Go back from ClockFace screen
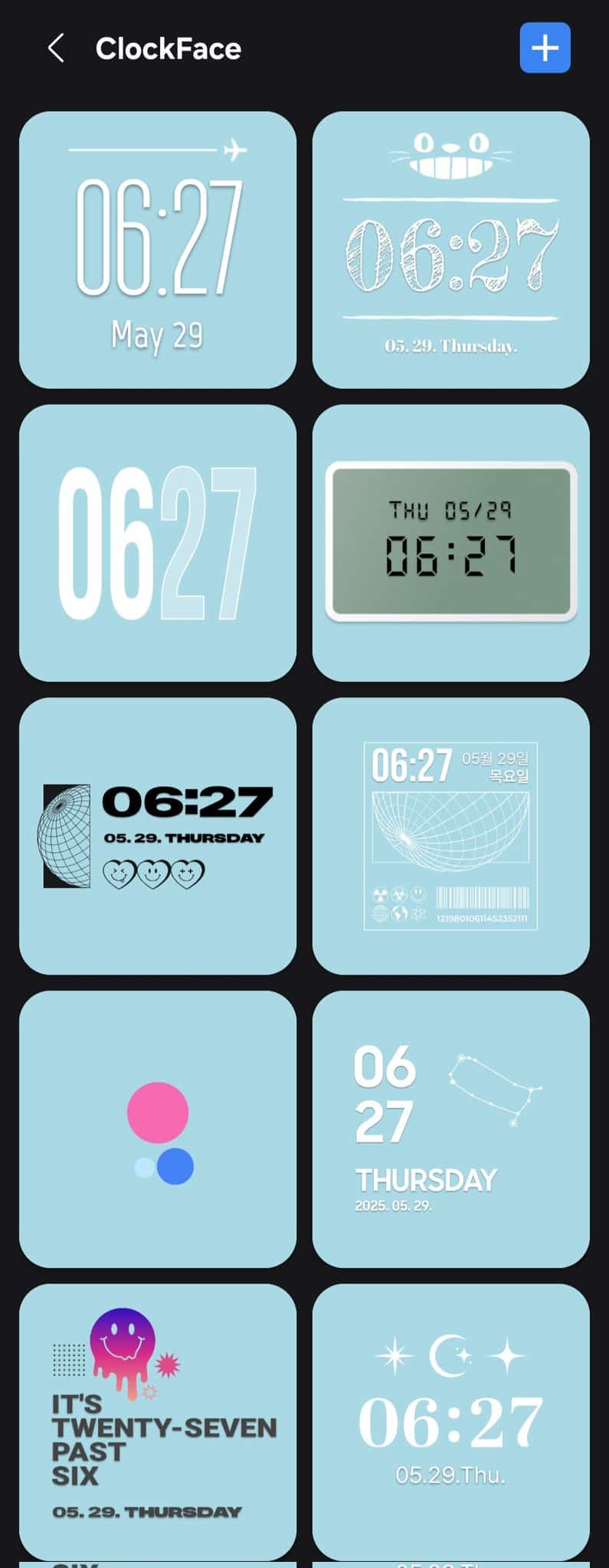Image resolution: width=609 pixels, height=1568 pixels. point(56,48)
